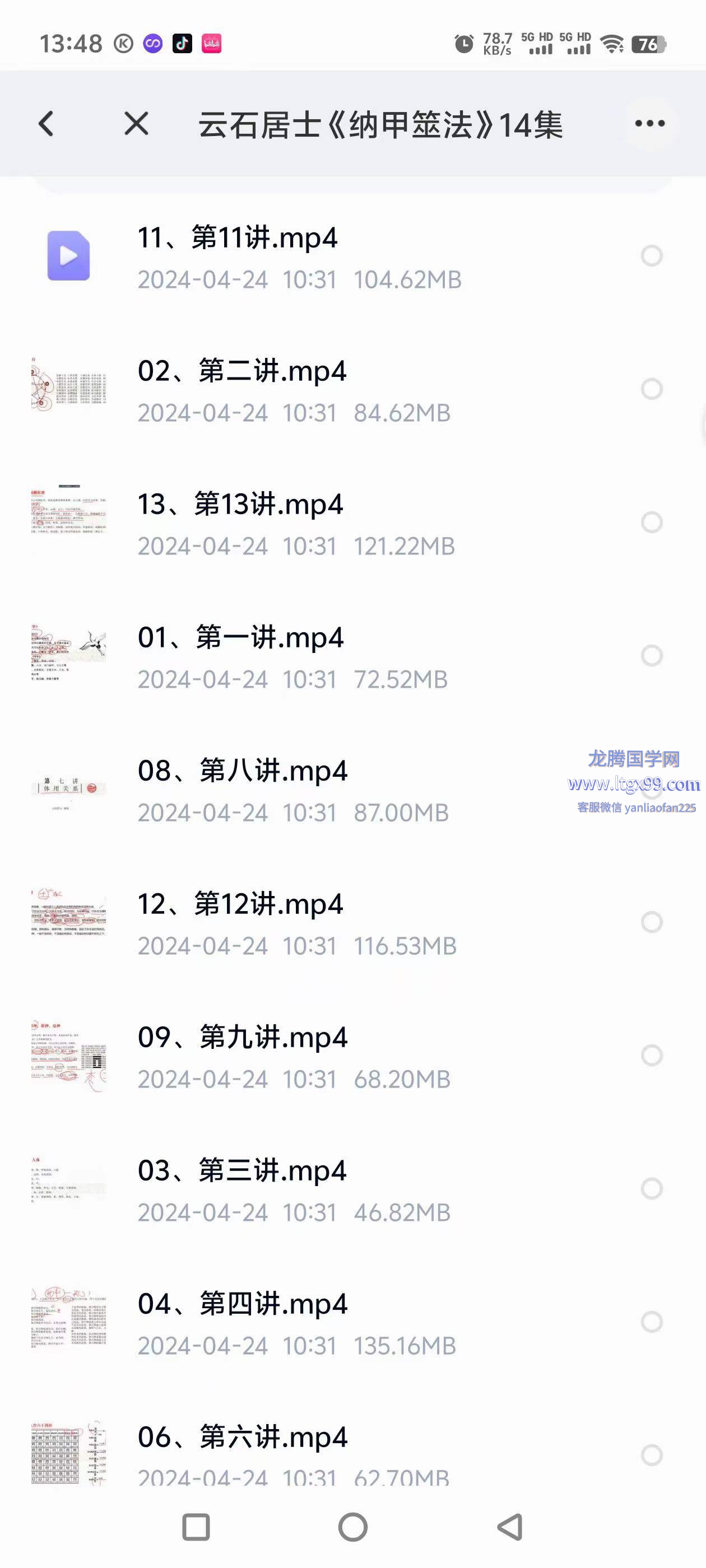Viewport: 706px width, 1568px height.
Task: Open 03、第三讲.mp4 video
Action: (x=242, y=1171)
